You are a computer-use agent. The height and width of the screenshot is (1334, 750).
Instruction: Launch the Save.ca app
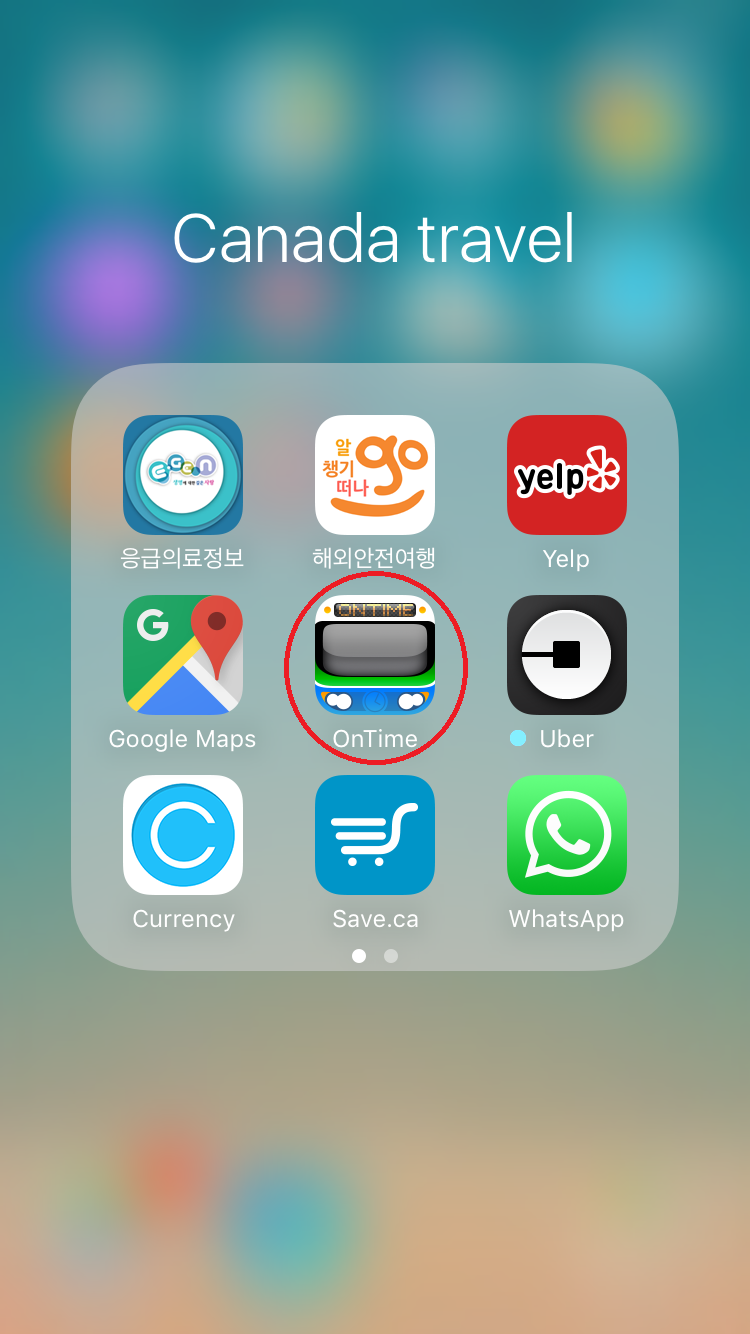click(375, 835)
